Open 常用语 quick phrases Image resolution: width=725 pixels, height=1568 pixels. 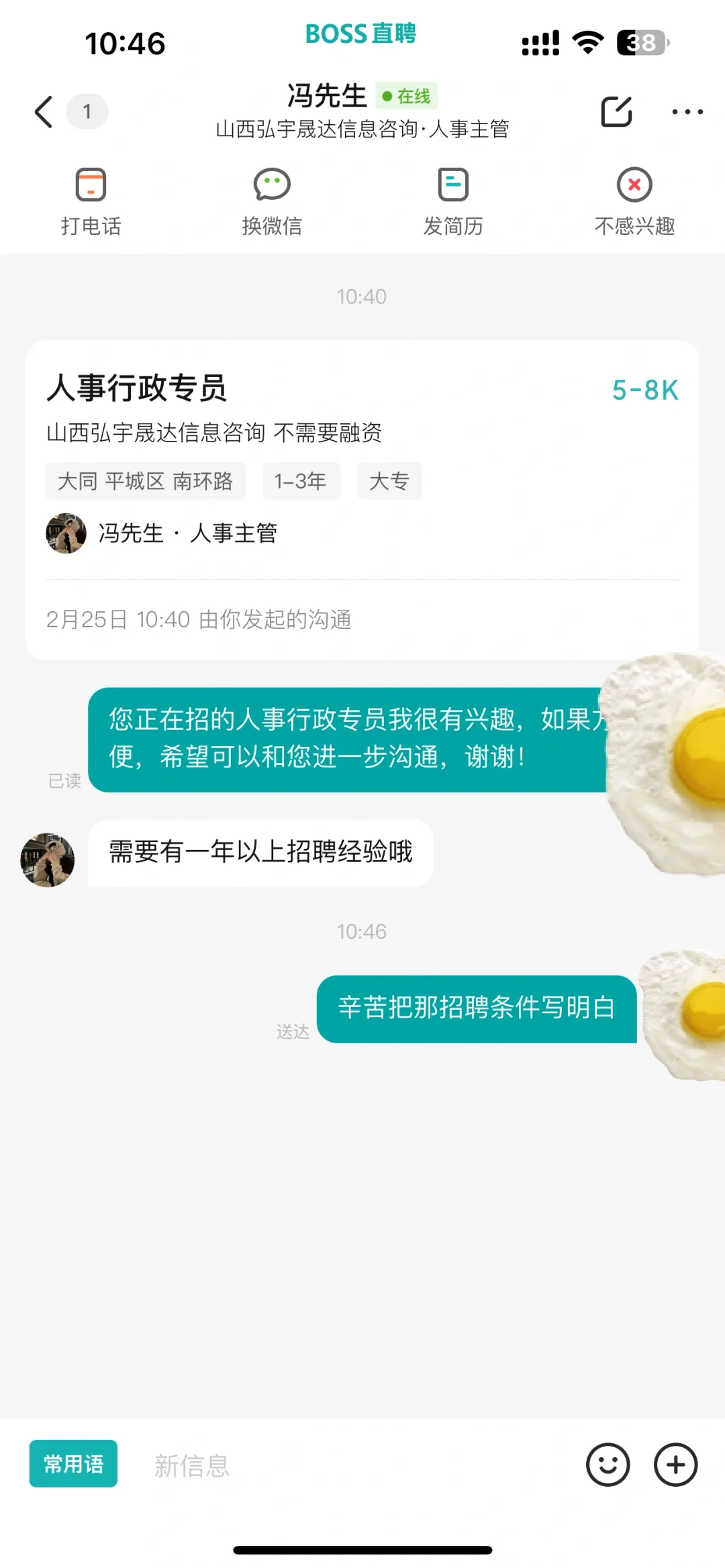pyautogui.click(x=73, y=1463)
